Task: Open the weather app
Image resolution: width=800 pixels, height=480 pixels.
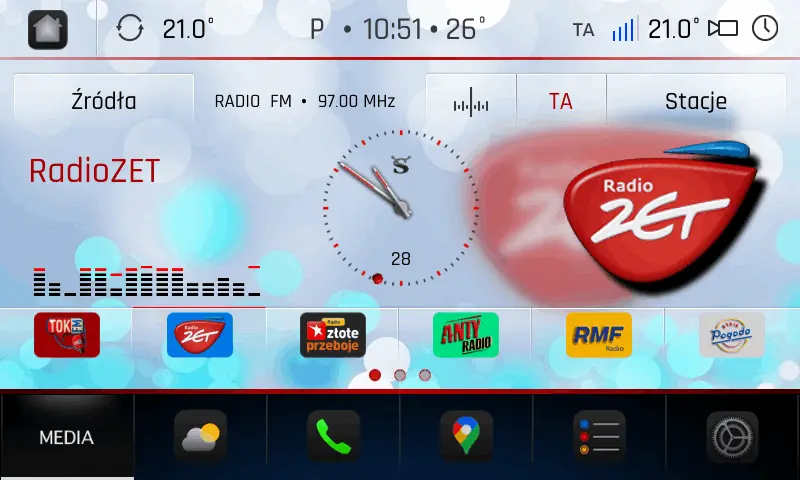Action: tap(200, 437)
